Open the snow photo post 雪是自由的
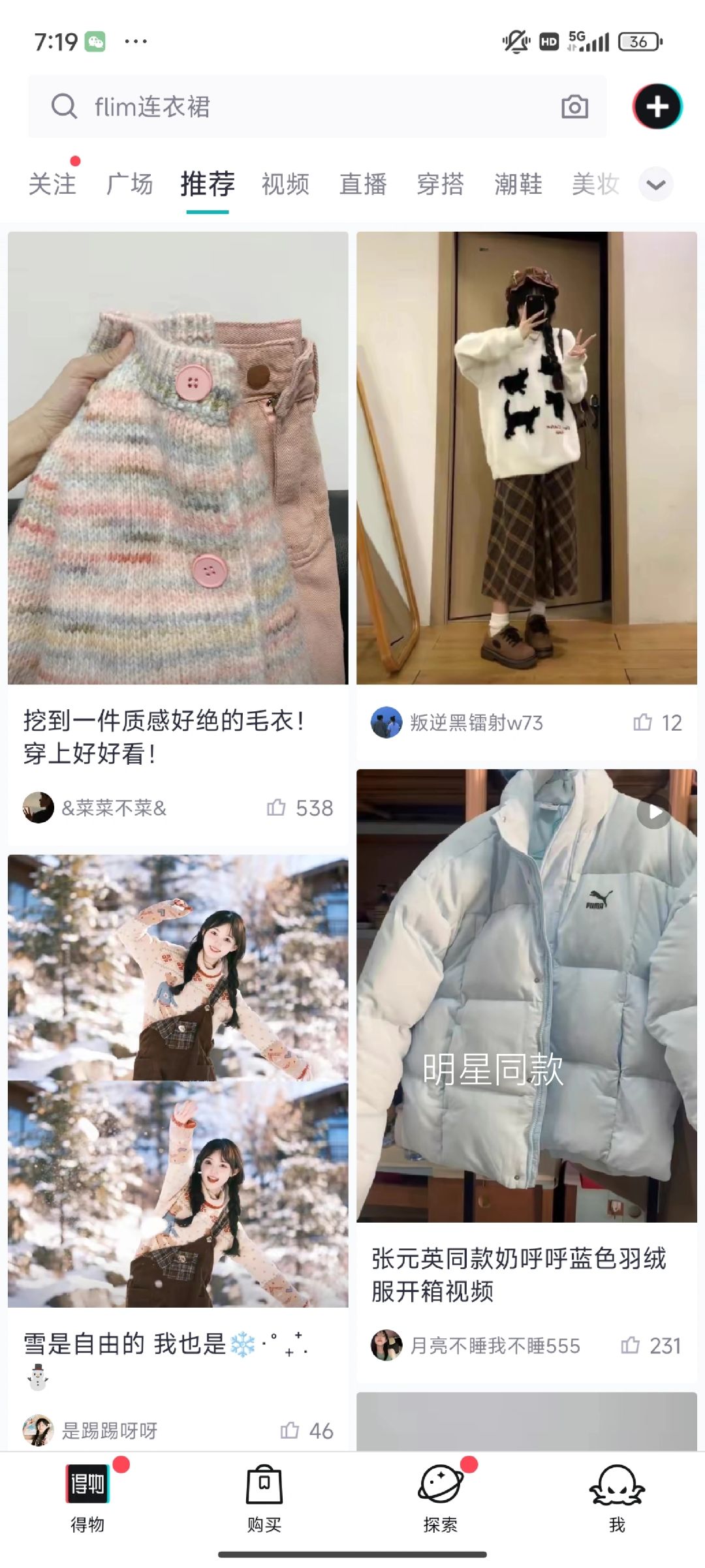 coord(178,1081)
